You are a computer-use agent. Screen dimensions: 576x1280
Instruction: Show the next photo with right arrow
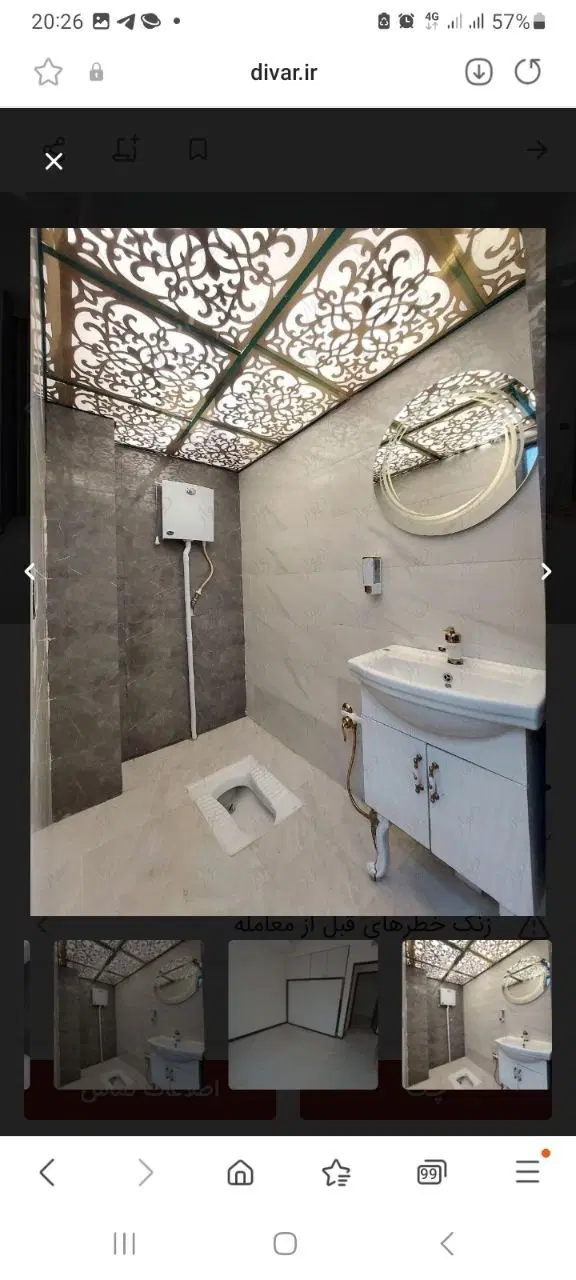(x=546, y=572)
